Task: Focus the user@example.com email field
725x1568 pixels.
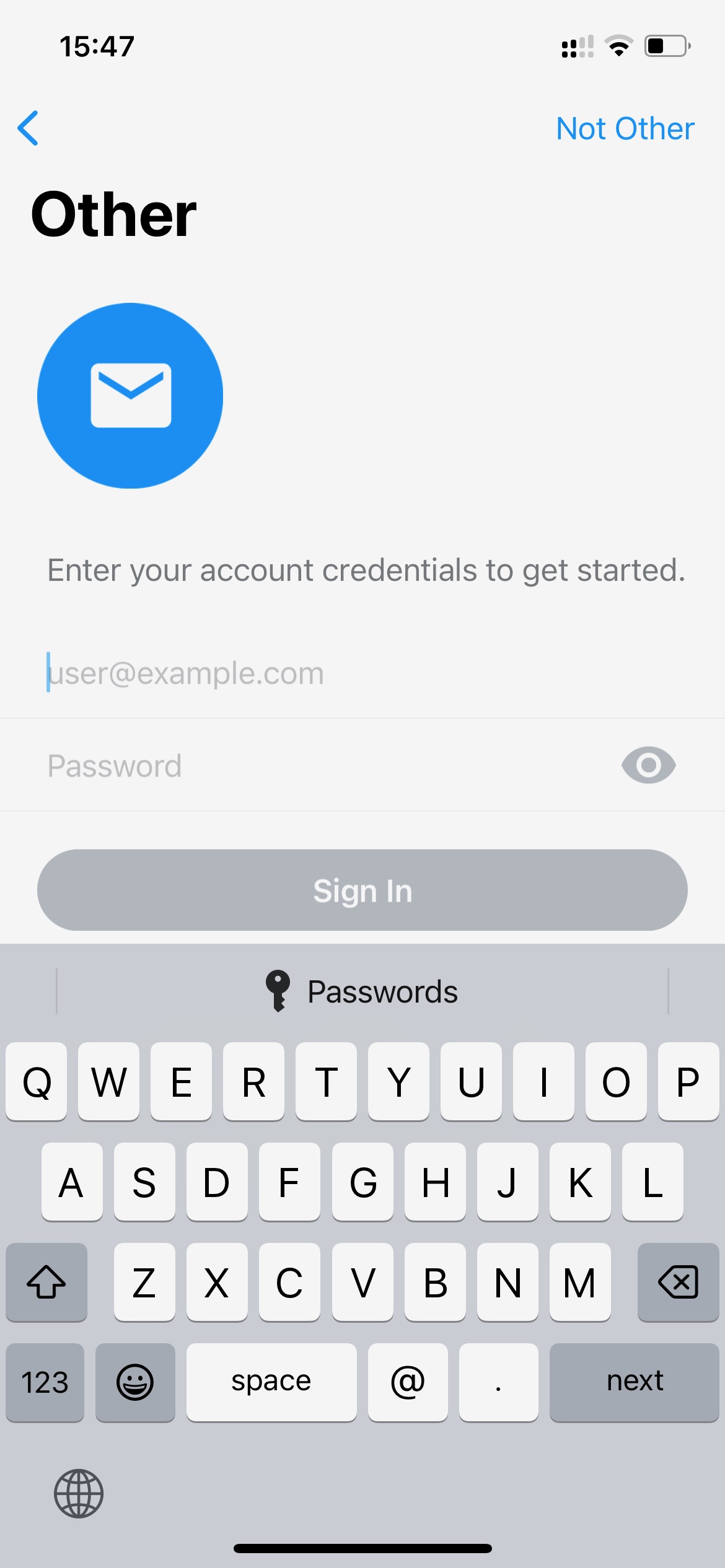Action: click(x=362, y=673)
